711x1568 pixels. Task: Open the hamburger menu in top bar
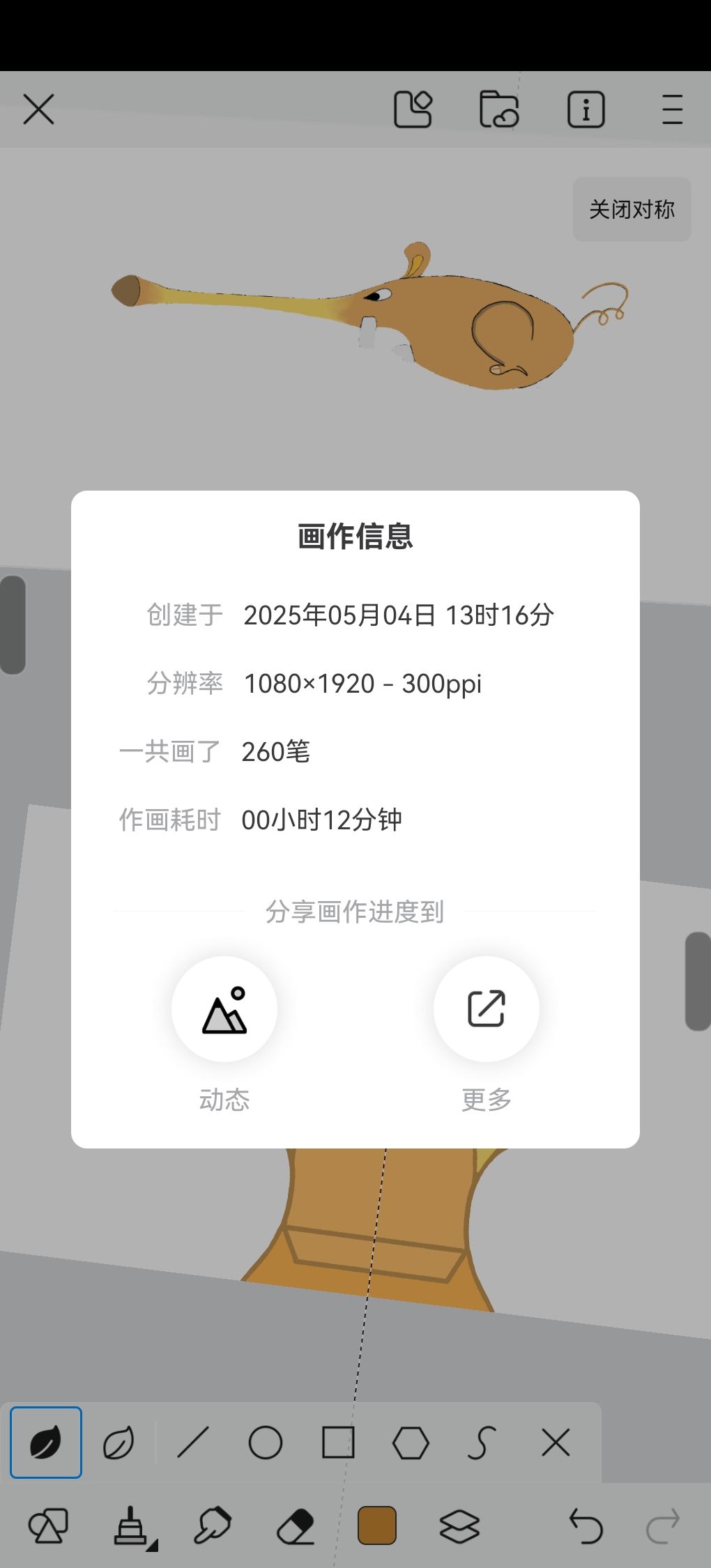pos(671,109)
